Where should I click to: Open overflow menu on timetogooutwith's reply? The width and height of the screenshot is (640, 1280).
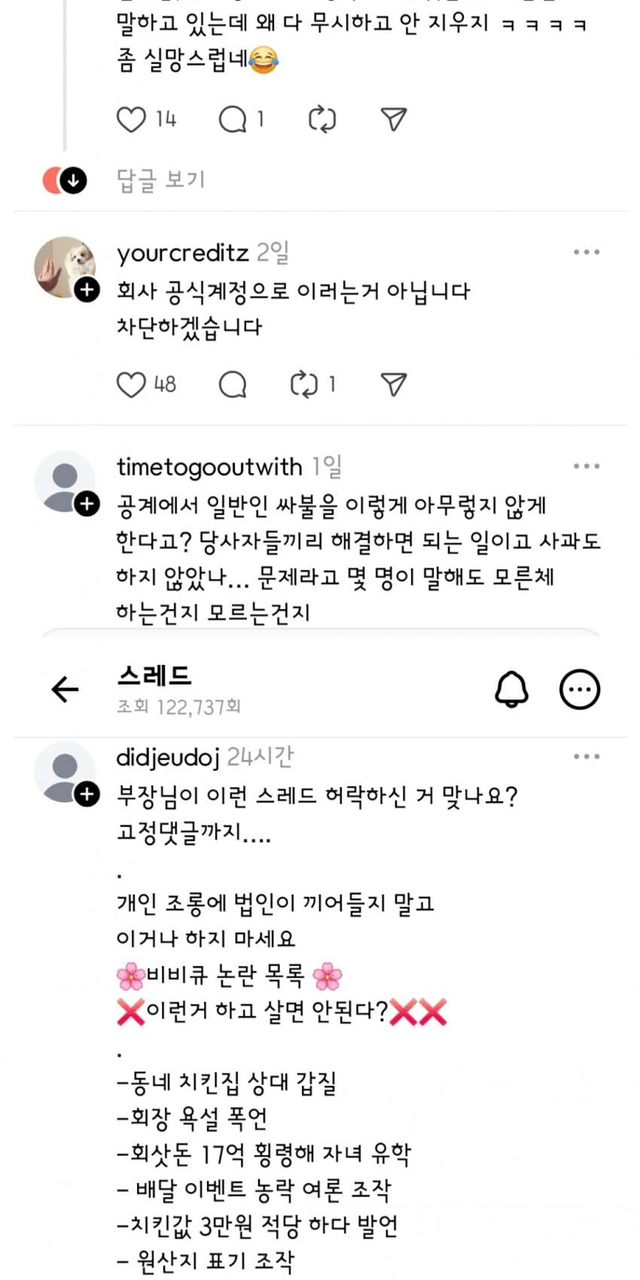pos(586,466)
